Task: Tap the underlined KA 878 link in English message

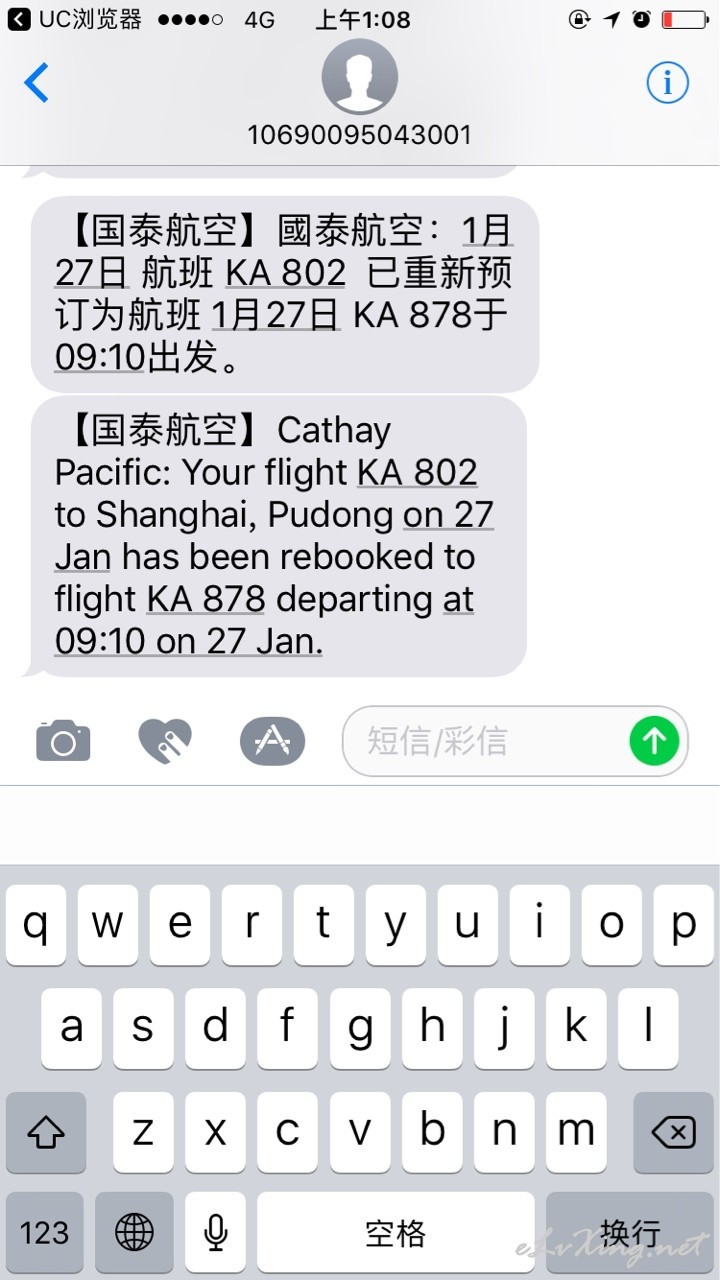Action: point(206,599)
